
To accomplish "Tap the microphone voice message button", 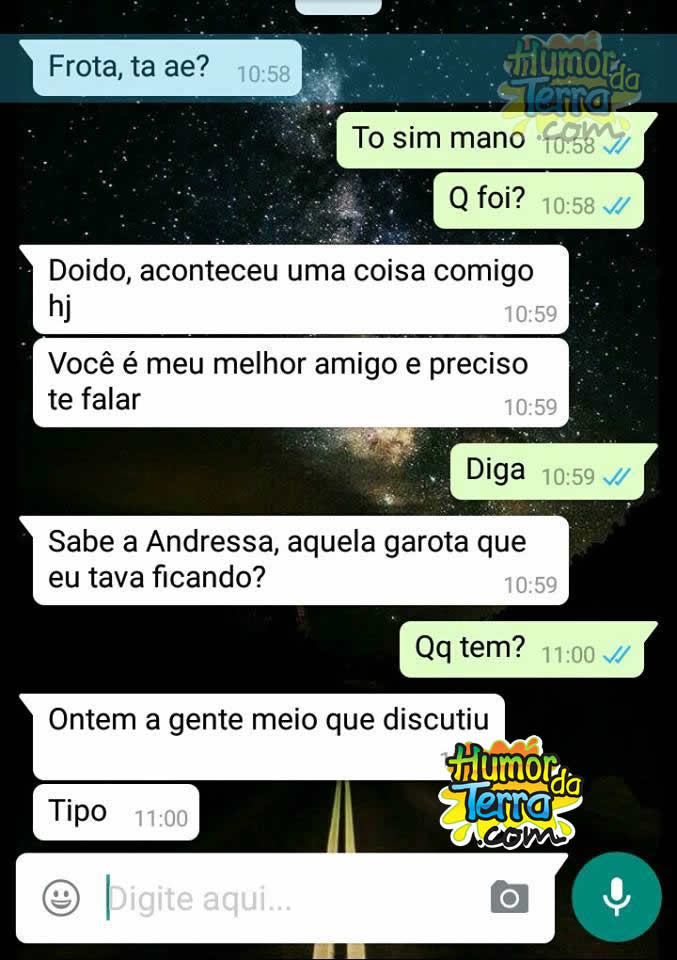I will coord(617,897).
